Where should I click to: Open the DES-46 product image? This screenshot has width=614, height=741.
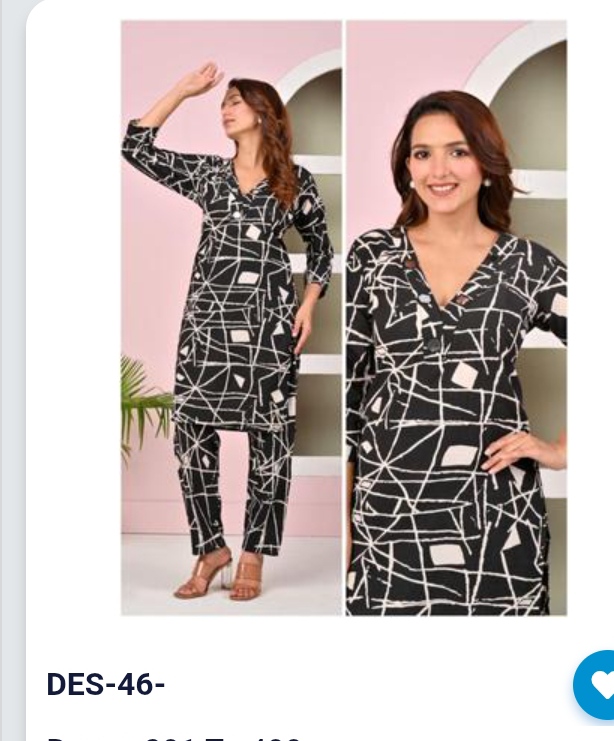coord(344,318)
